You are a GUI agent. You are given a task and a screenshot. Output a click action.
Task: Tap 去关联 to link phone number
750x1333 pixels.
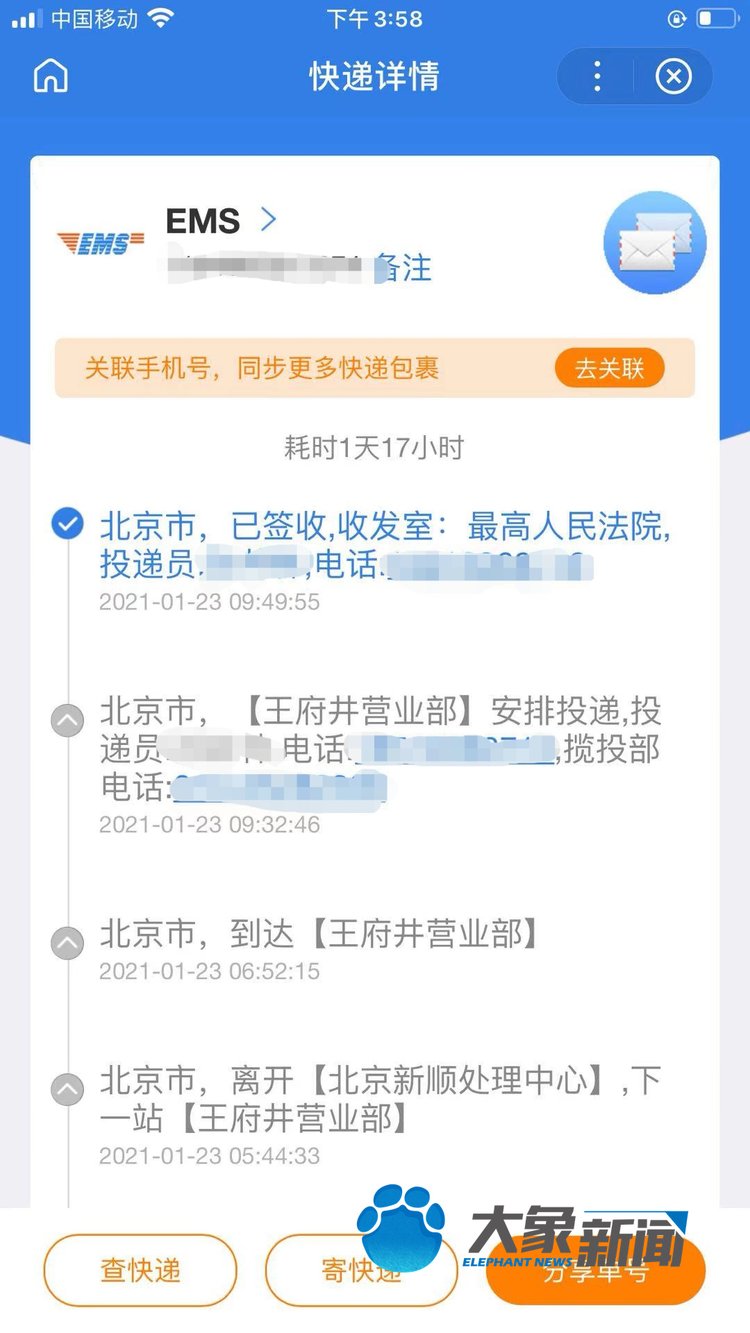[x=609, y=368]
